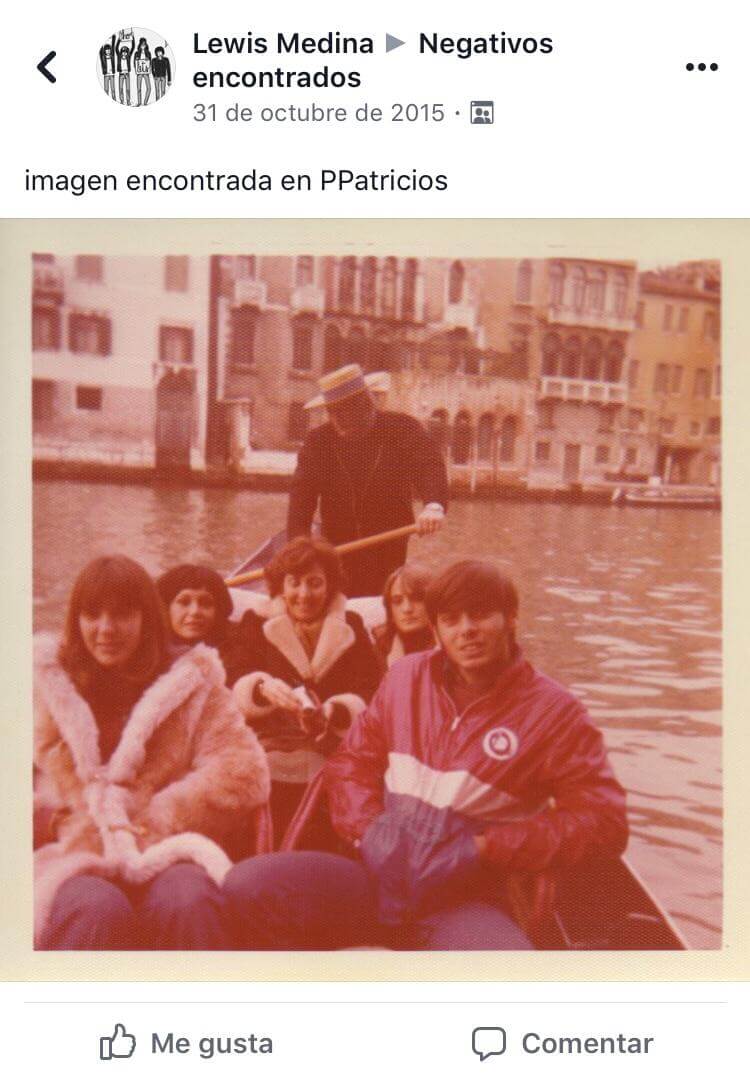The width and height of the screenshot is (750, 1081).
Task: Open the post's overflow menu
Action: coord(701,67)
